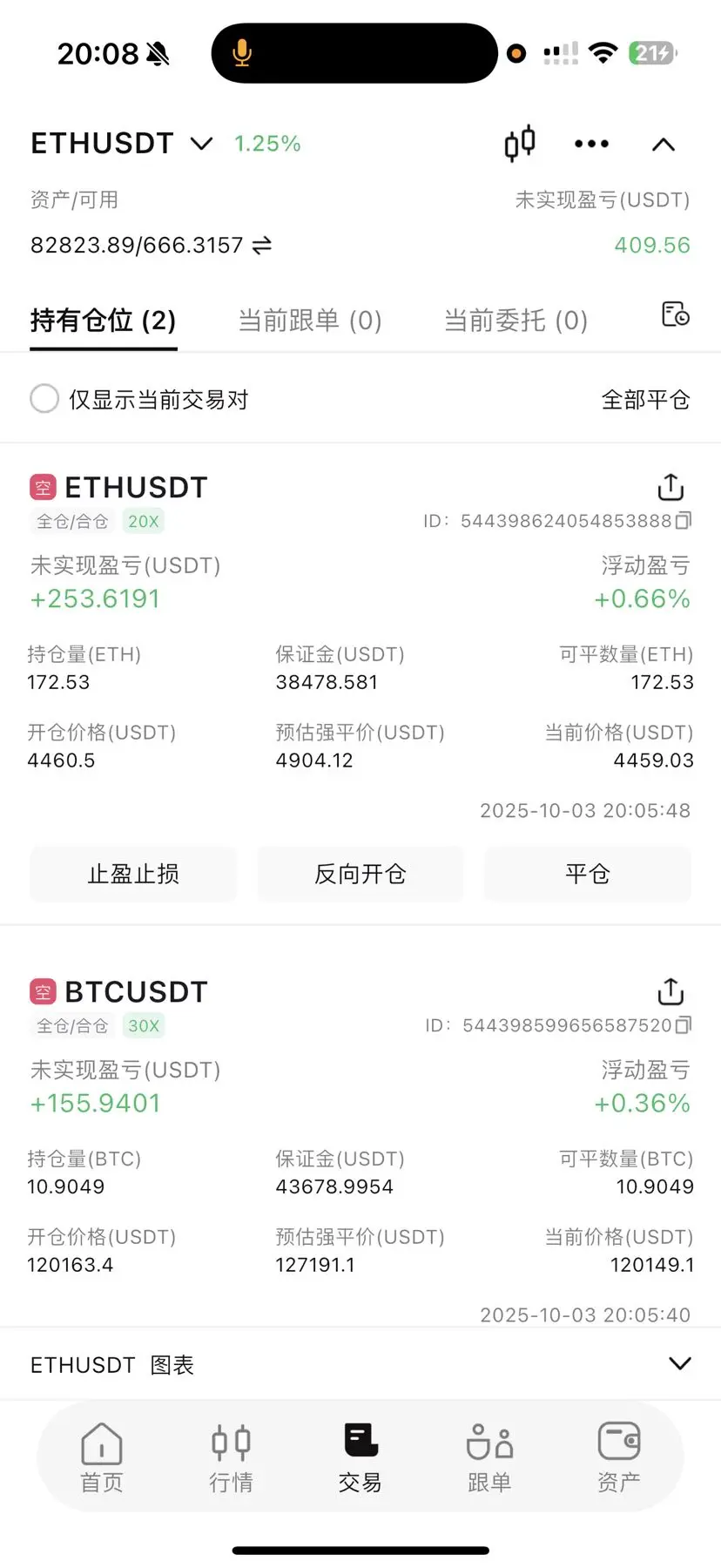
Task: Open the order history icon
Action: (x=676, y=314)
